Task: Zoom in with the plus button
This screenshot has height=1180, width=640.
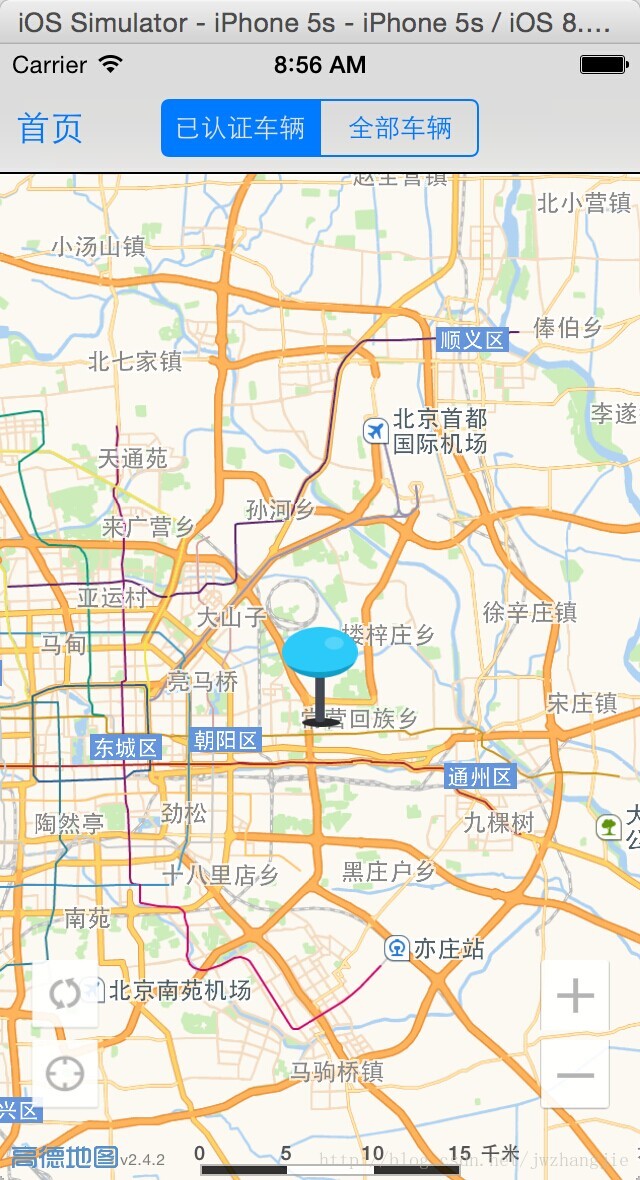Action: pyautogui.click(x=575, y=996)
